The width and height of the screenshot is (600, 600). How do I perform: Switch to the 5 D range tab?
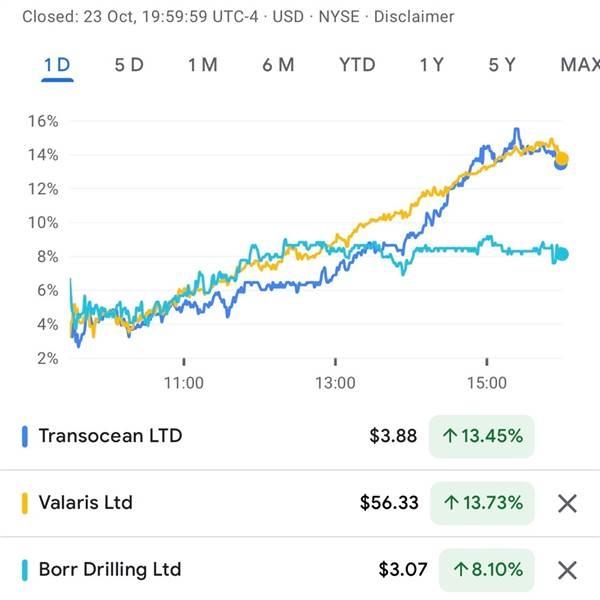tap(129, 65)
